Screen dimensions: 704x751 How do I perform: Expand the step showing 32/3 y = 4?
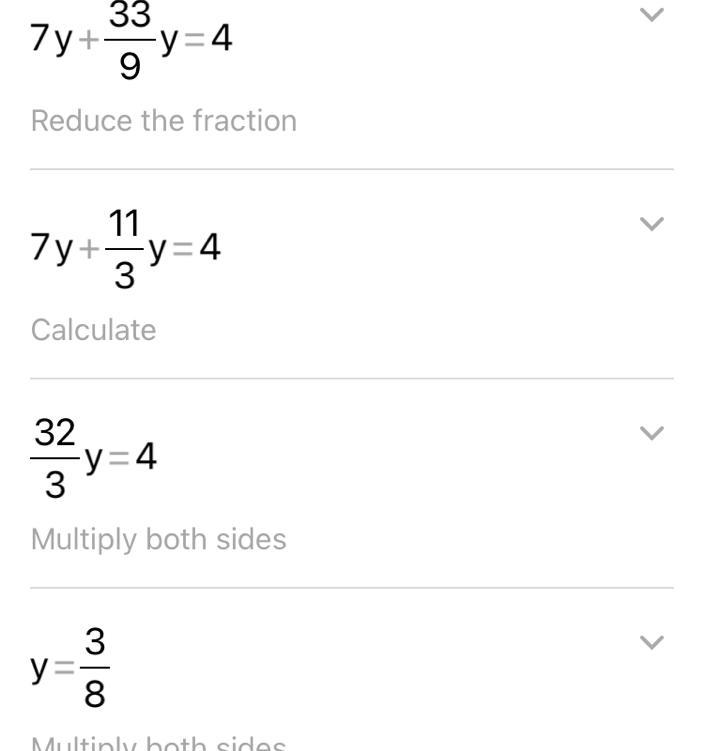coord(651,433)
